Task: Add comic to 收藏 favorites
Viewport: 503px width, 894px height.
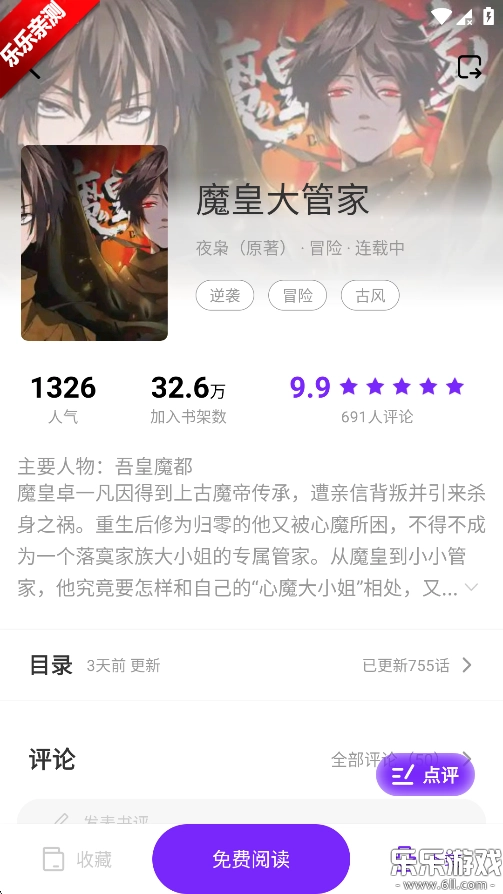Action: [x=78, y=859]
